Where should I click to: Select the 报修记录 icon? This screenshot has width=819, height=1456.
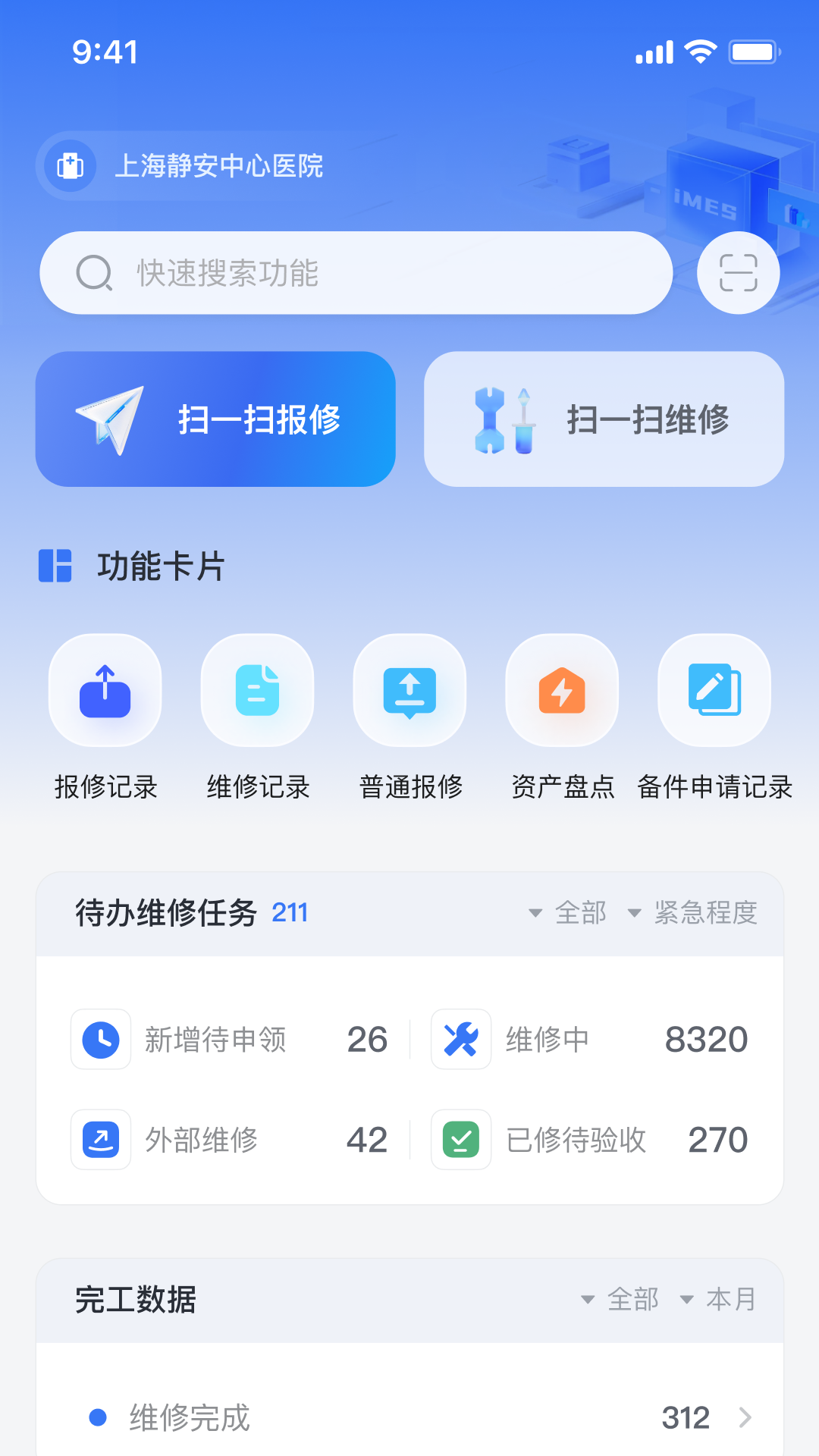105,690
